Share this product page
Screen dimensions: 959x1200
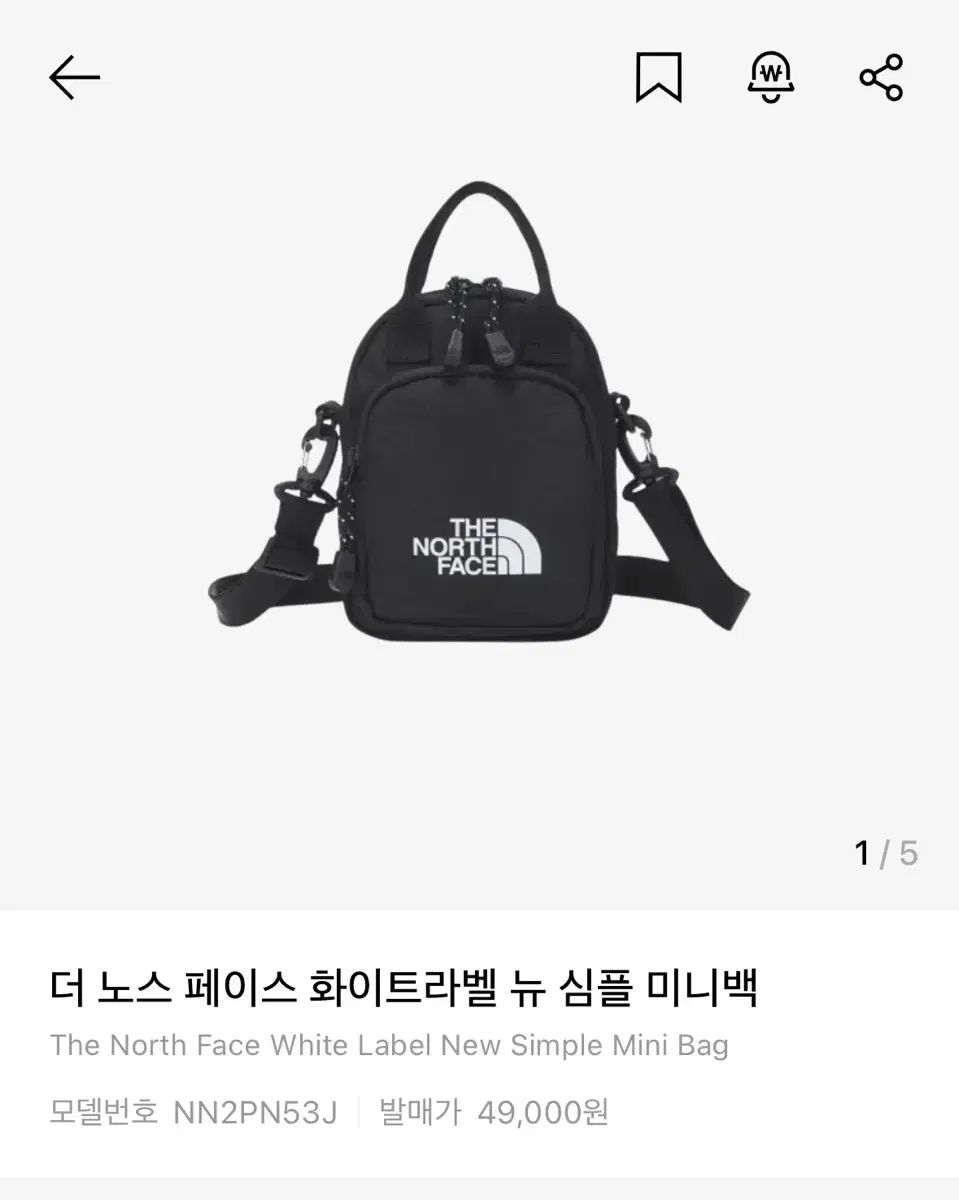tap(881, 78)
